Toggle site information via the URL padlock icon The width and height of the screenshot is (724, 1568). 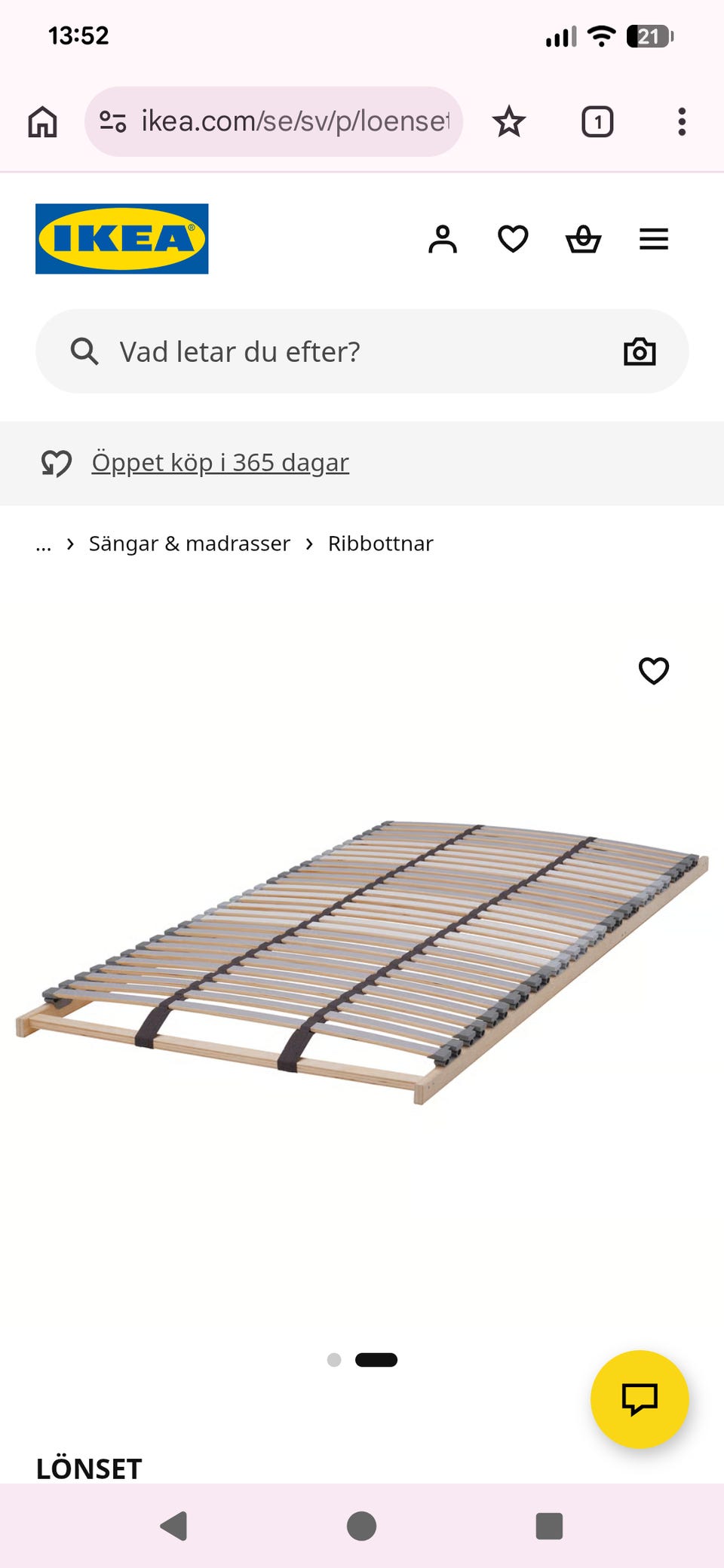[x=112, y=121]
